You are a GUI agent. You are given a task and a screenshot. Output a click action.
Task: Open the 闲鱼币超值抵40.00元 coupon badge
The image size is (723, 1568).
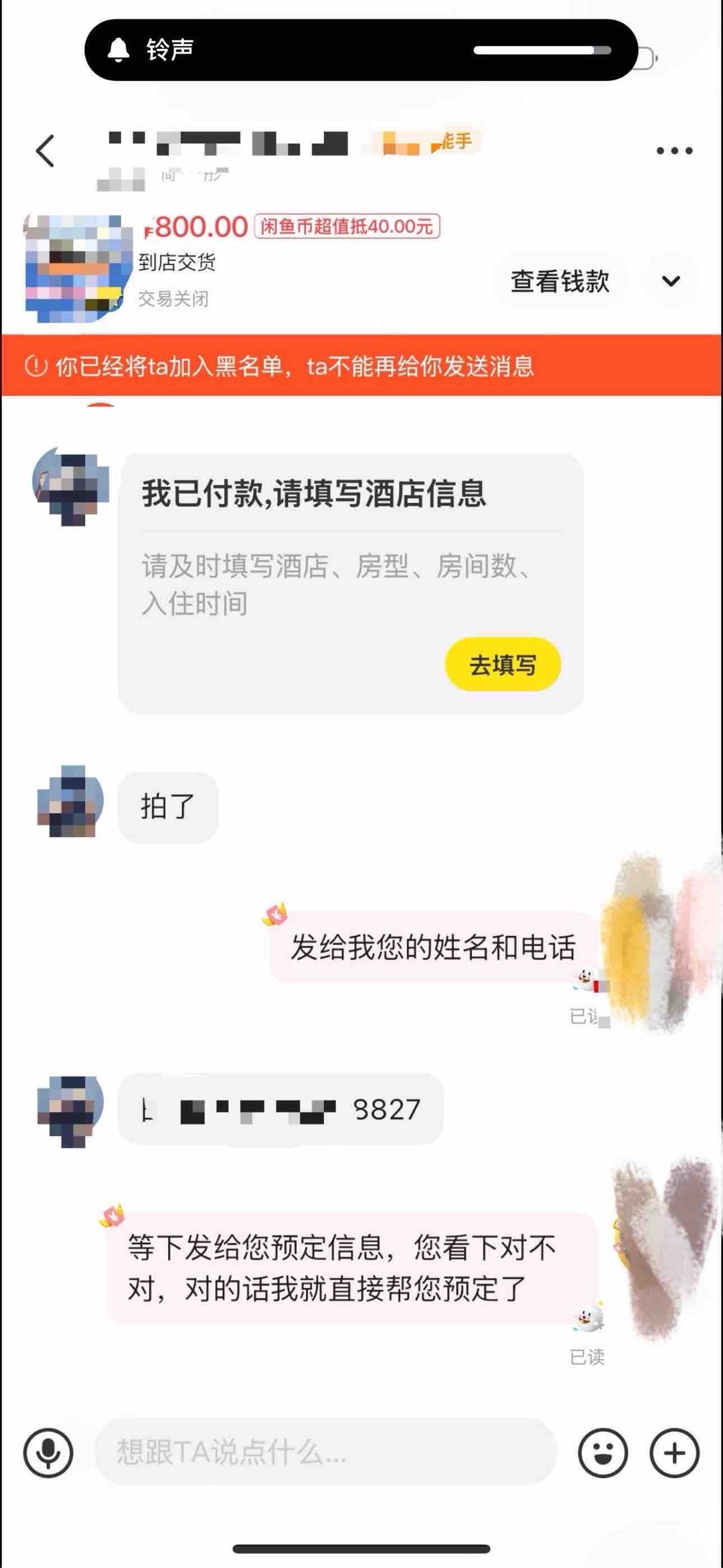346,226
